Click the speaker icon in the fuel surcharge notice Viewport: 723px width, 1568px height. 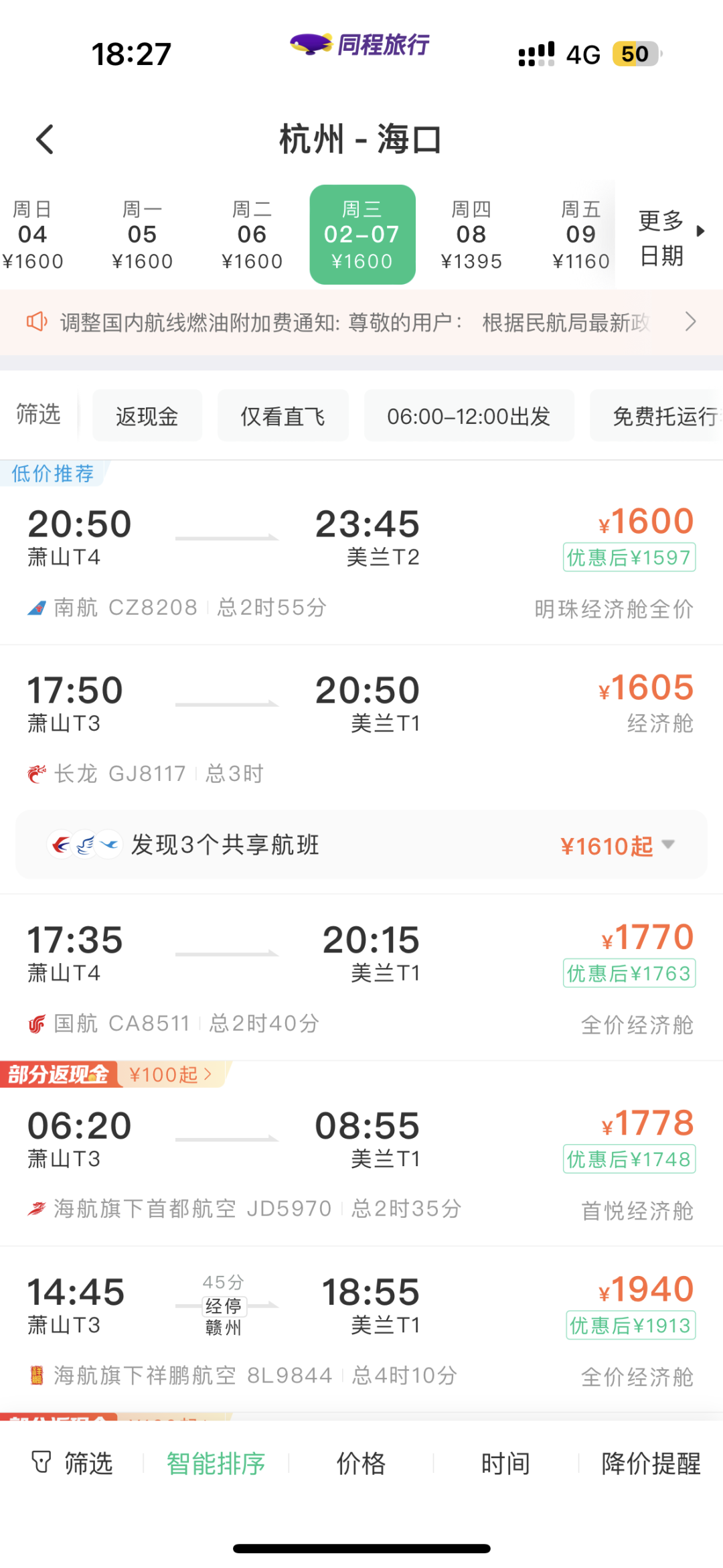(x=36, y=322)
